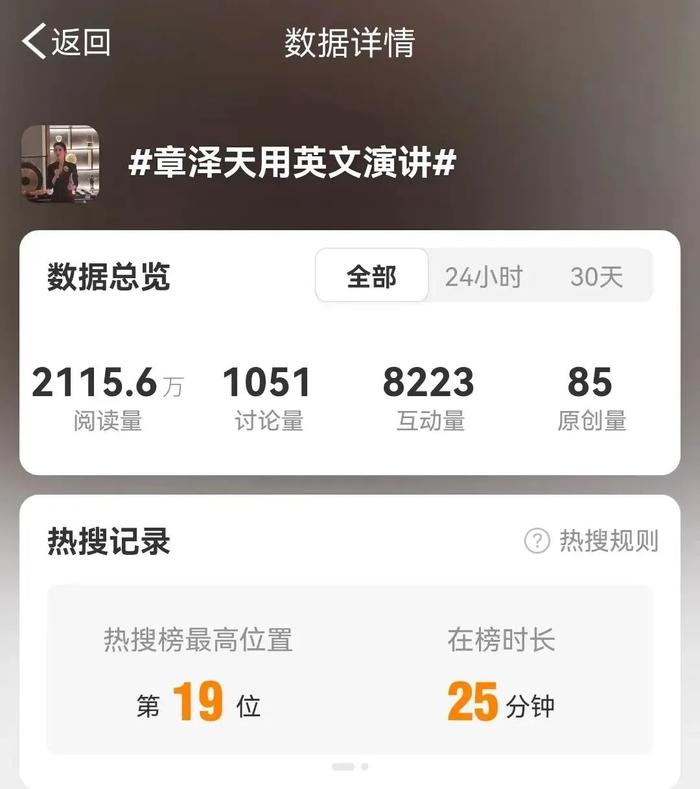The height and width of the screenshot is (789, 700).
Task: Switch to the 24小时 data tab
Action: (483, 277)
